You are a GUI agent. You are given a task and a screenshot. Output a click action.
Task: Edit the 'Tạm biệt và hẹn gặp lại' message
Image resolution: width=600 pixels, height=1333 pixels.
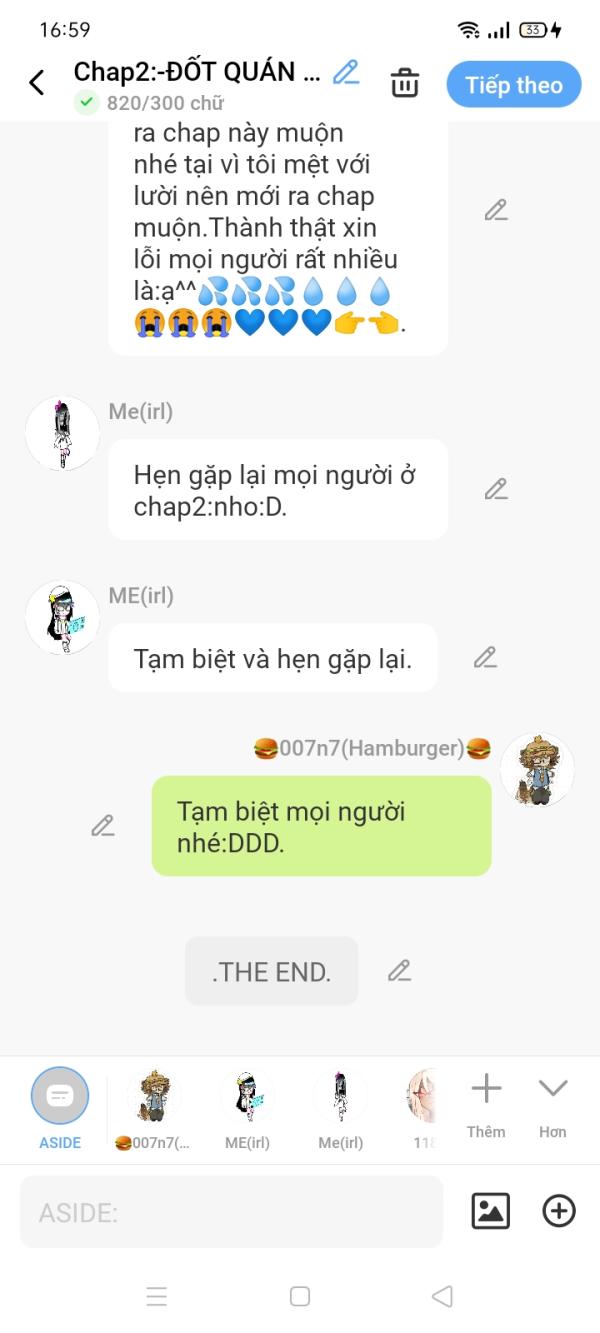pyautogui.click(x=485, y=657)
